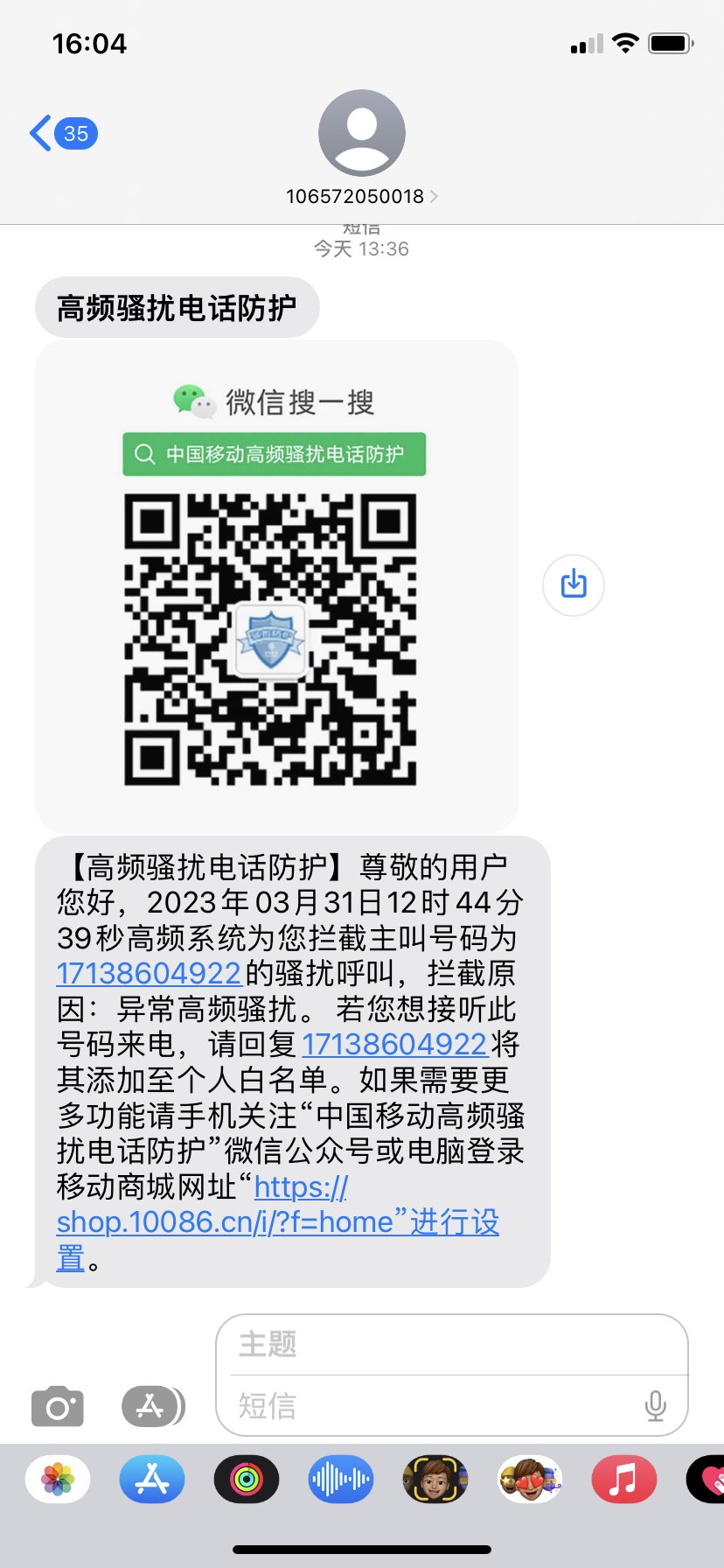Open the Fitness activity rings app
This screenshot has width=724, height=1568.
(247, 1480)
